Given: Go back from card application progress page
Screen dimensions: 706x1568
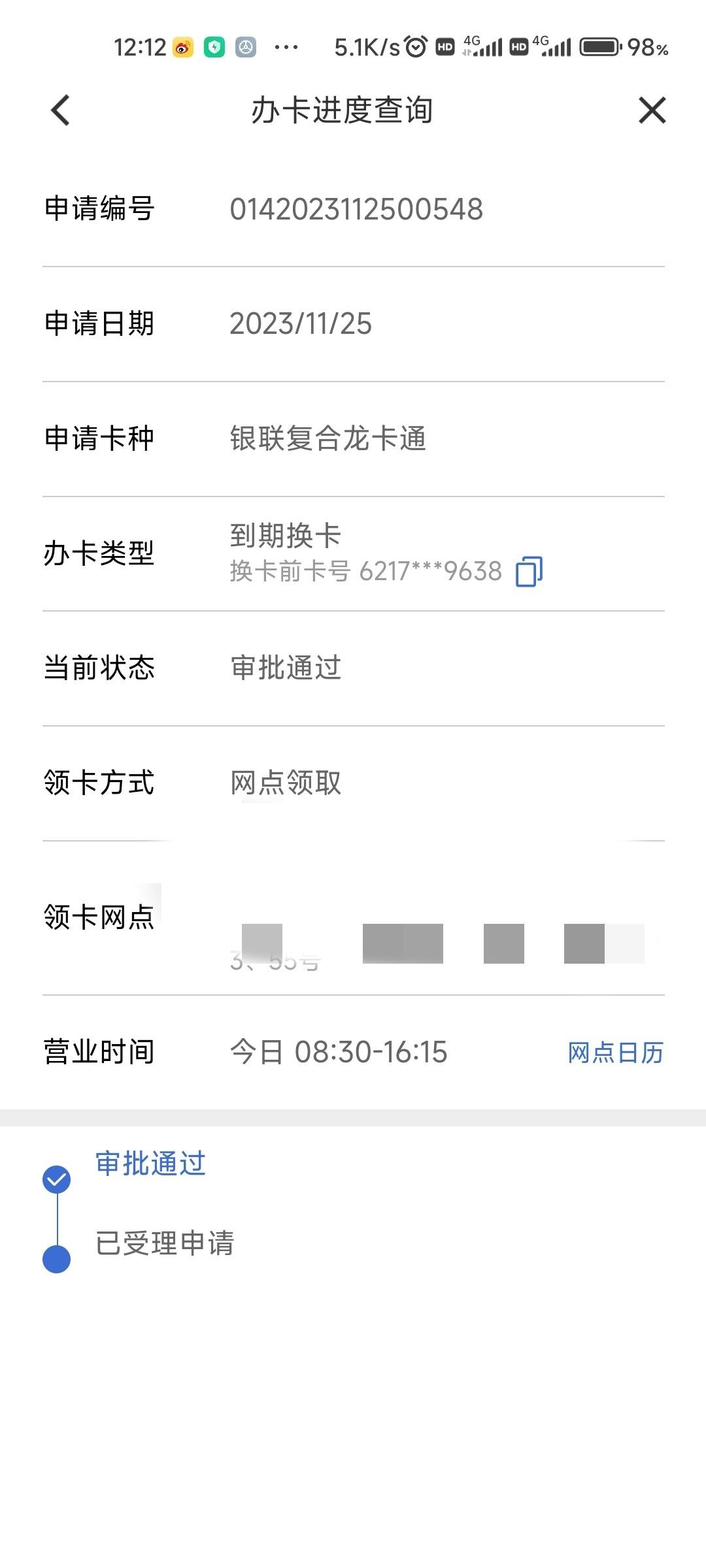Looking at the screenshot, I should [60, 110].
